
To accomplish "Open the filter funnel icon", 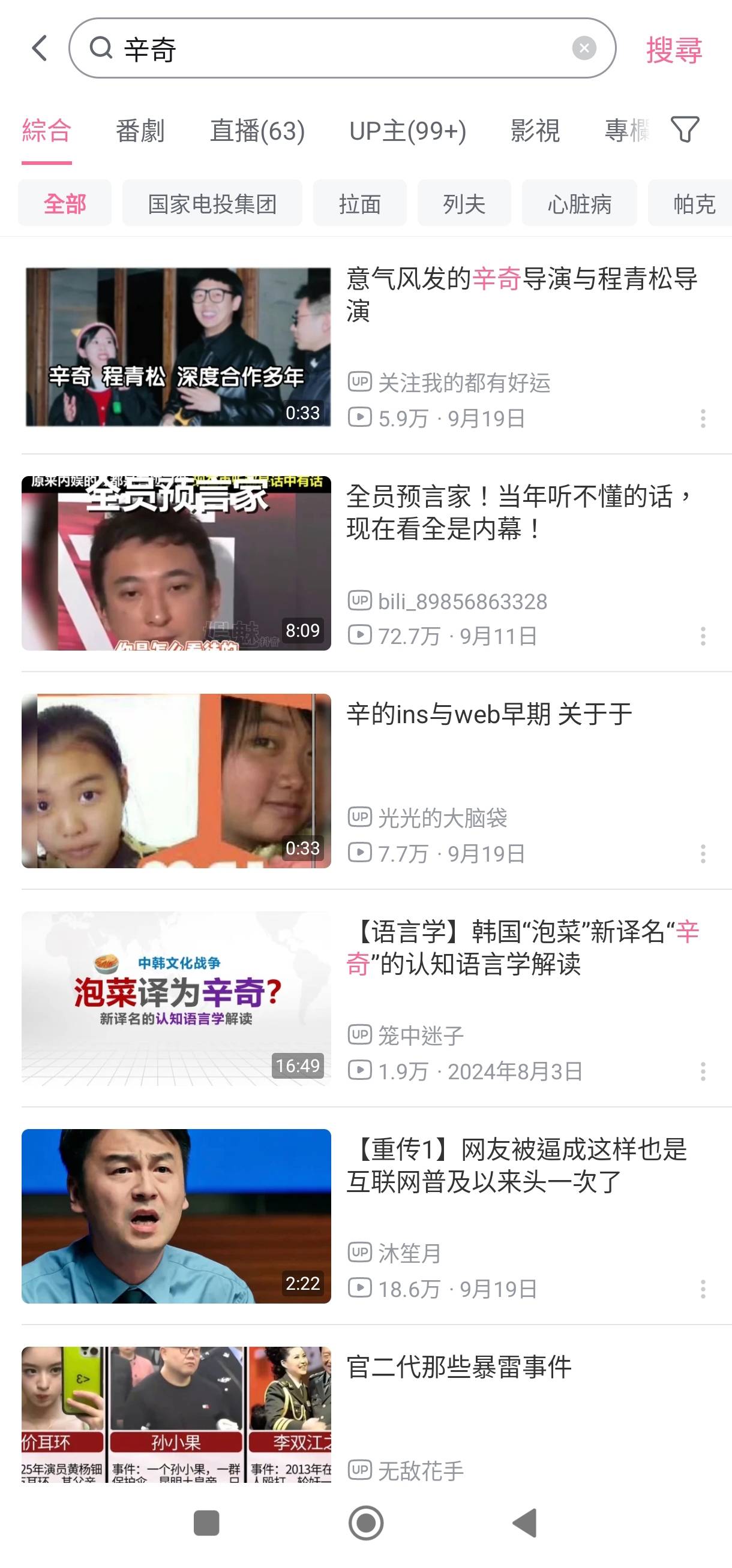I will (685, 130).
